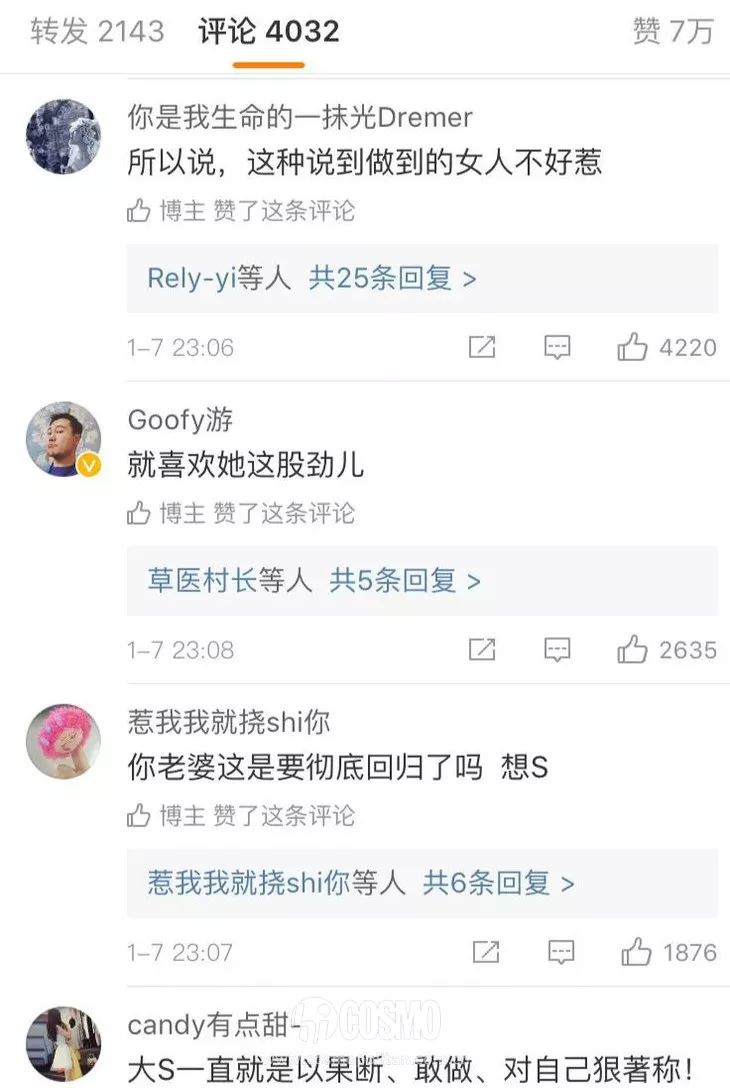Switch to the 赞 7万 tab
Screen dimensions: 730x1088
[x=673, y=31]
